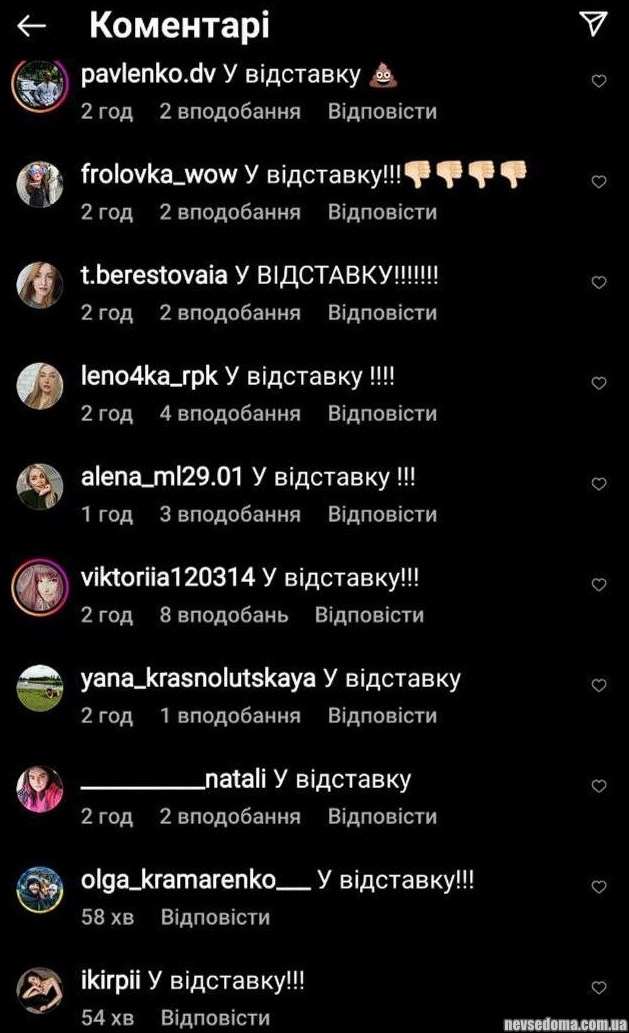Viewport: 629px width, 1033px height.
Task: View the 2 likes on pavlenko.dv's comment
Action: (230, 111)
